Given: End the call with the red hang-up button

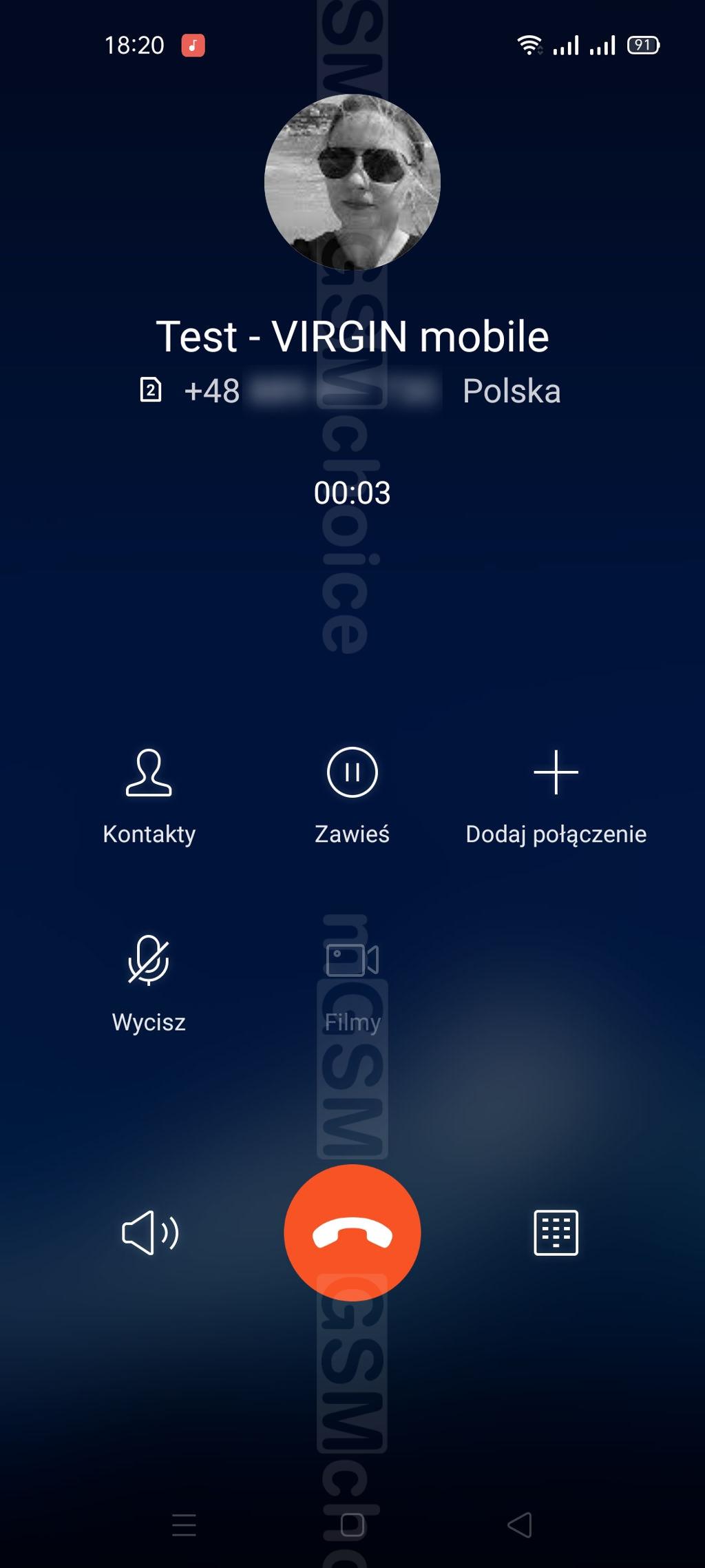Looking at the screenshot, I should (x=352, y=1232).
